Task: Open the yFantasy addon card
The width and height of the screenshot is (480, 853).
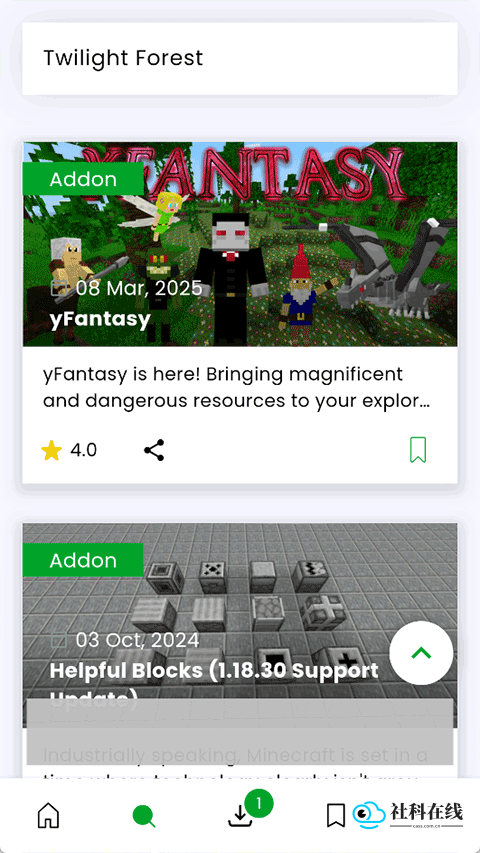Action: [239, 312]
